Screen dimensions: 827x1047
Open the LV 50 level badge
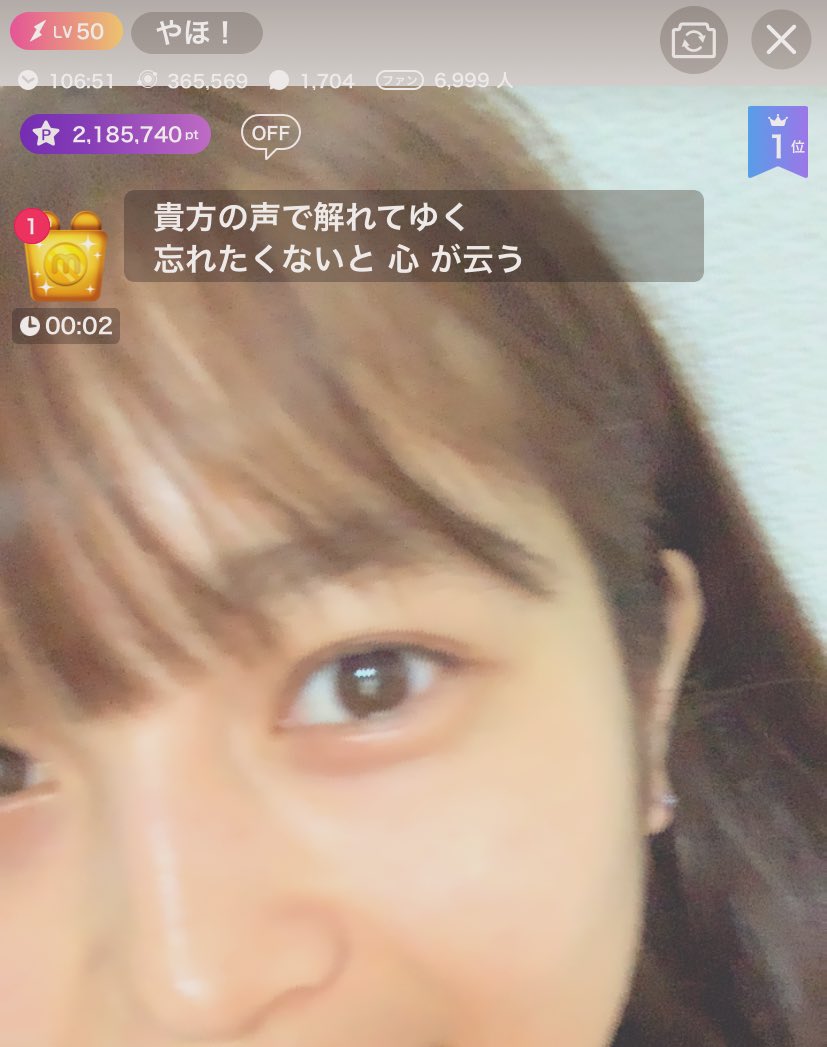tap(67, 32)
